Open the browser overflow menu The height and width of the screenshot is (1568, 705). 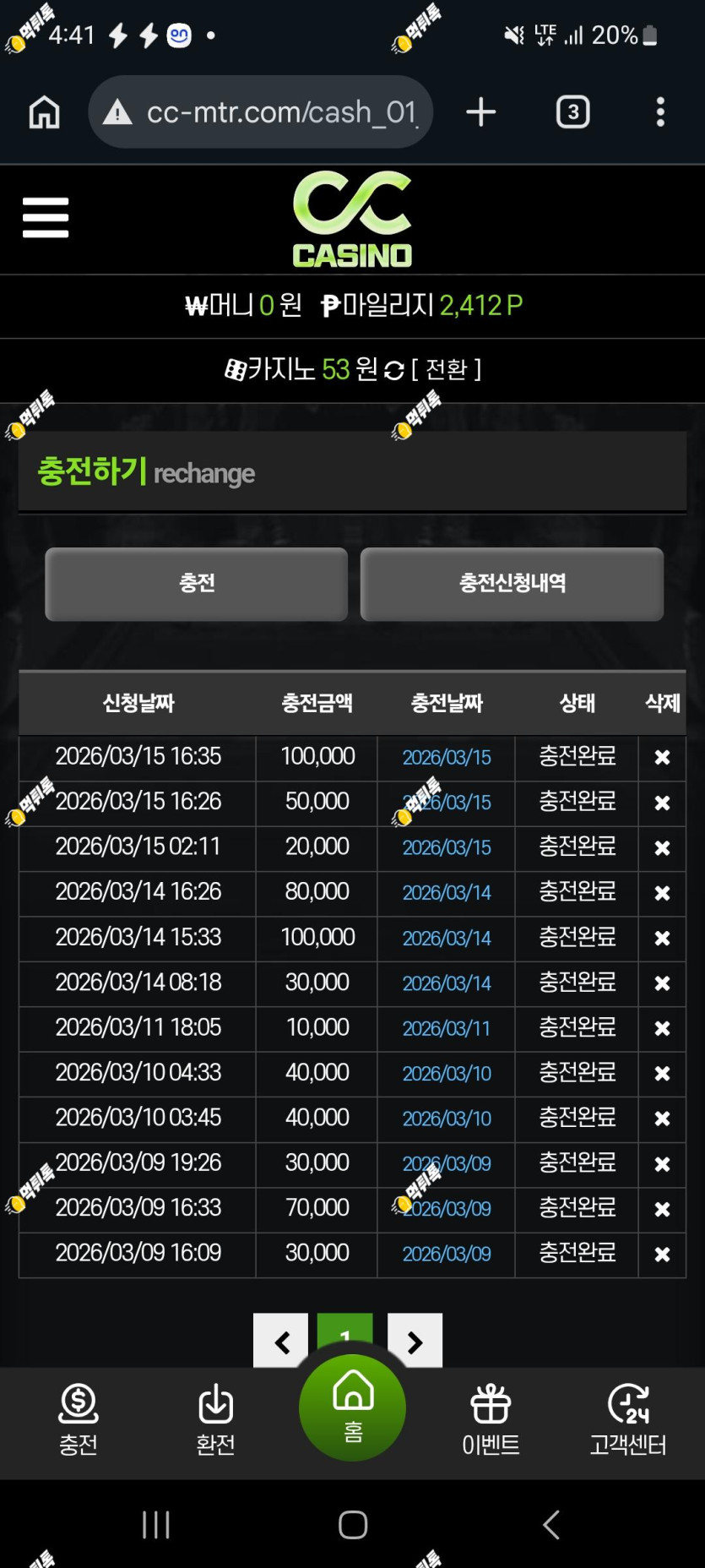(660, 112)
